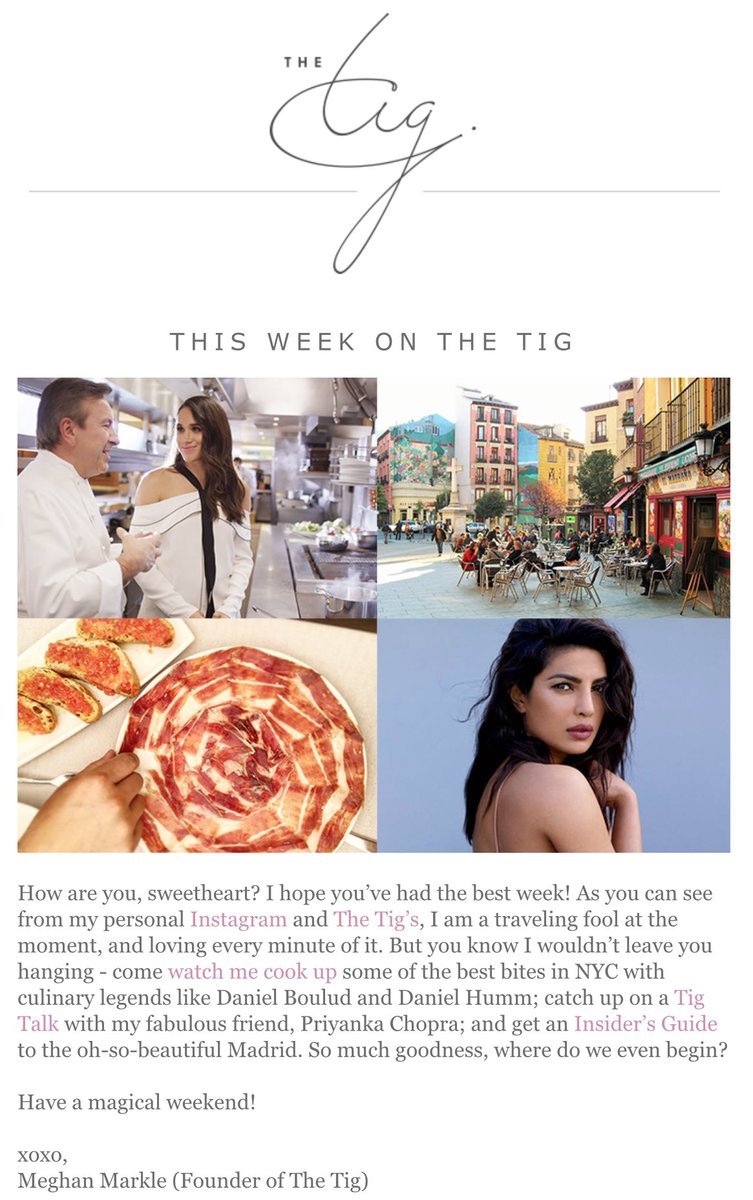Open the kitchen photo with the chef
The height and width of the screenshot is (1200, 753).
[x=197, y=497]
